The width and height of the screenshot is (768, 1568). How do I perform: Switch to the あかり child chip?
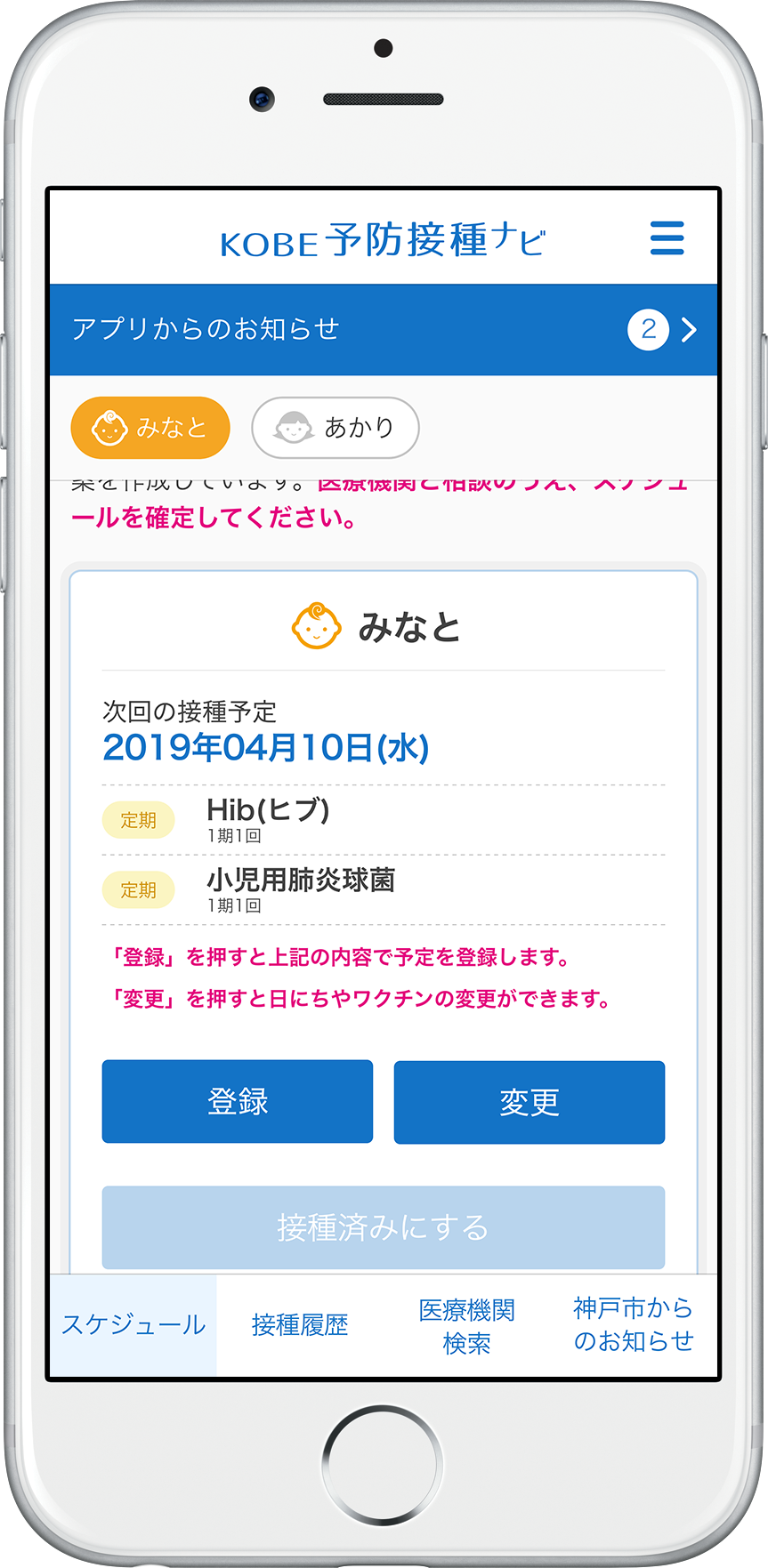coord(335,428)
